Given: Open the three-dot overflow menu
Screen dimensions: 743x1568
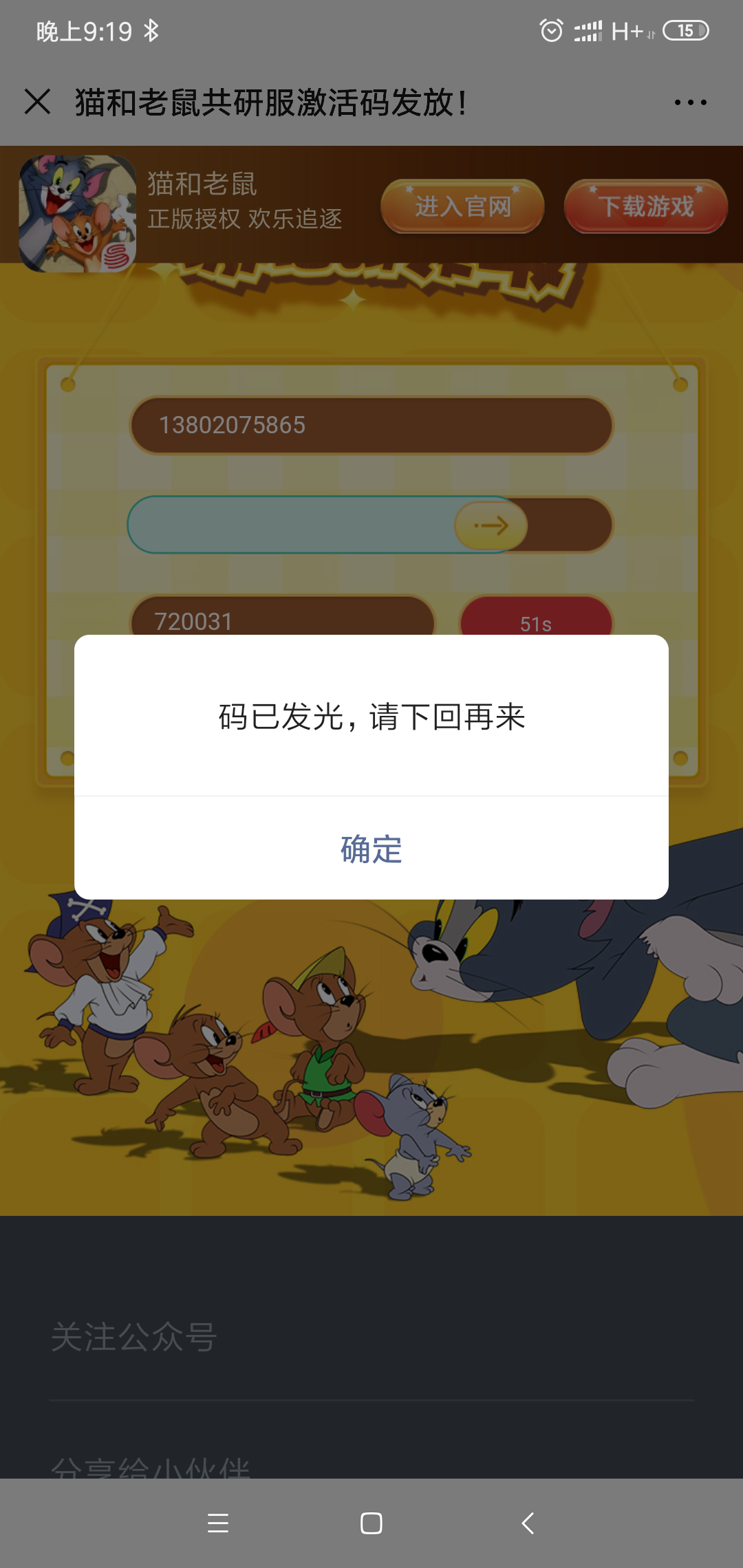Looking at the screenshot, I should pos(690,102).
